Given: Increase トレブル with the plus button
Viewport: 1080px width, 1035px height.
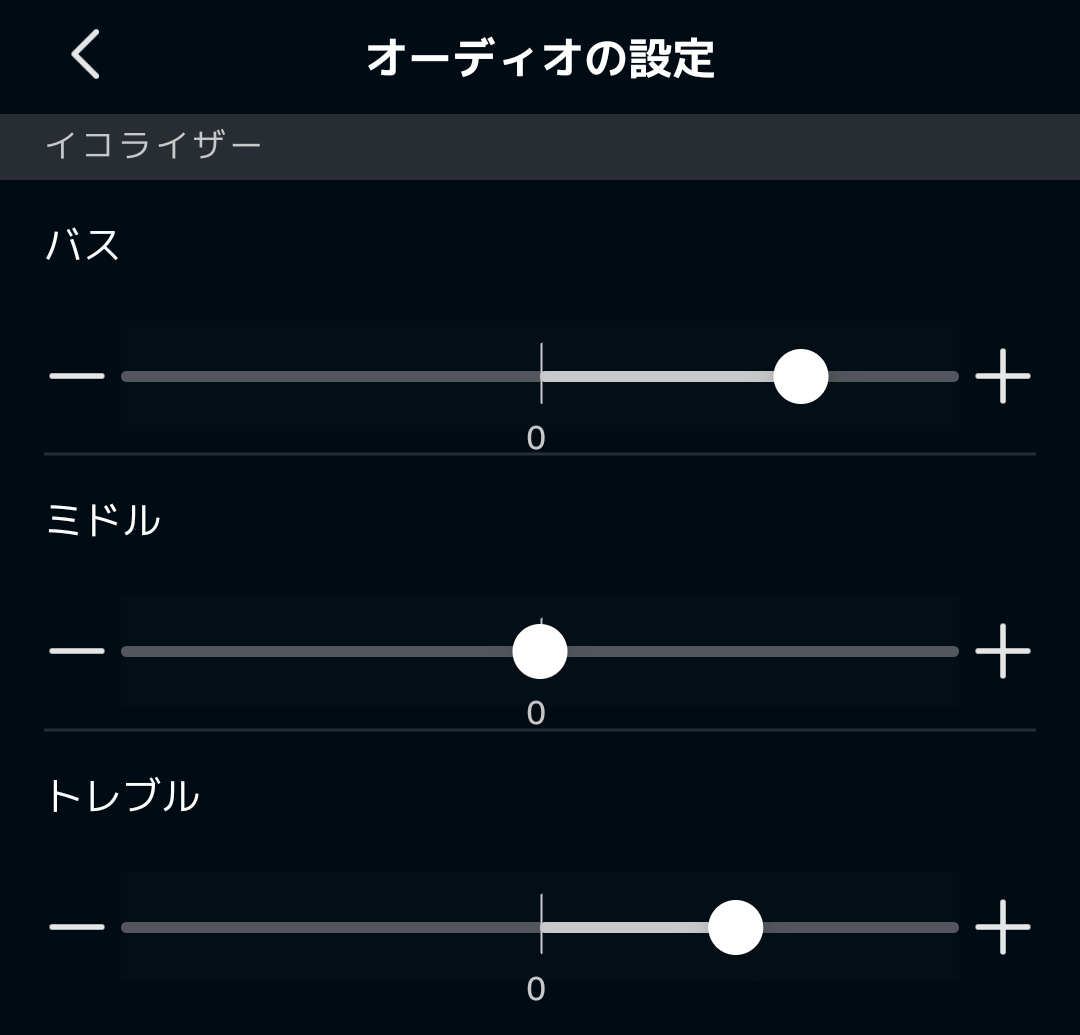Looking at the screenshot, I should (x=1002, y=927).
